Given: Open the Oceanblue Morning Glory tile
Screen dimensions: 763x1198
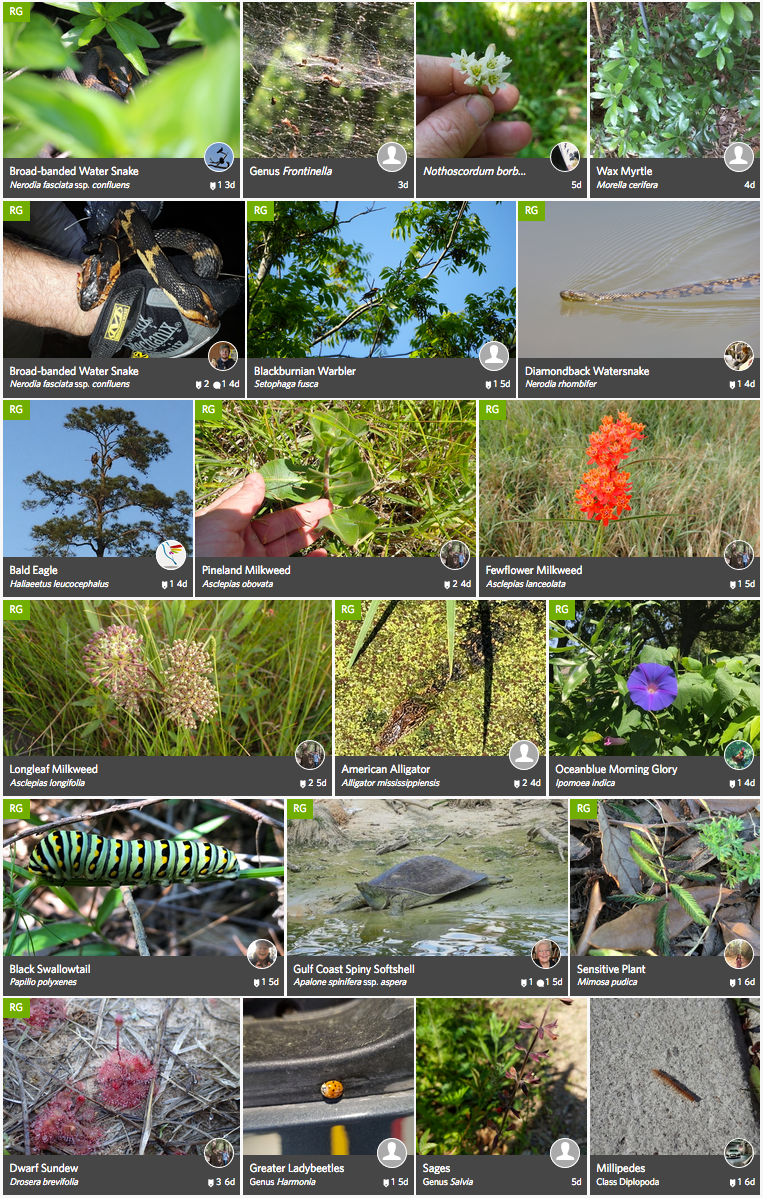Looking at the screenshot, I should click(x=654, y=677).
